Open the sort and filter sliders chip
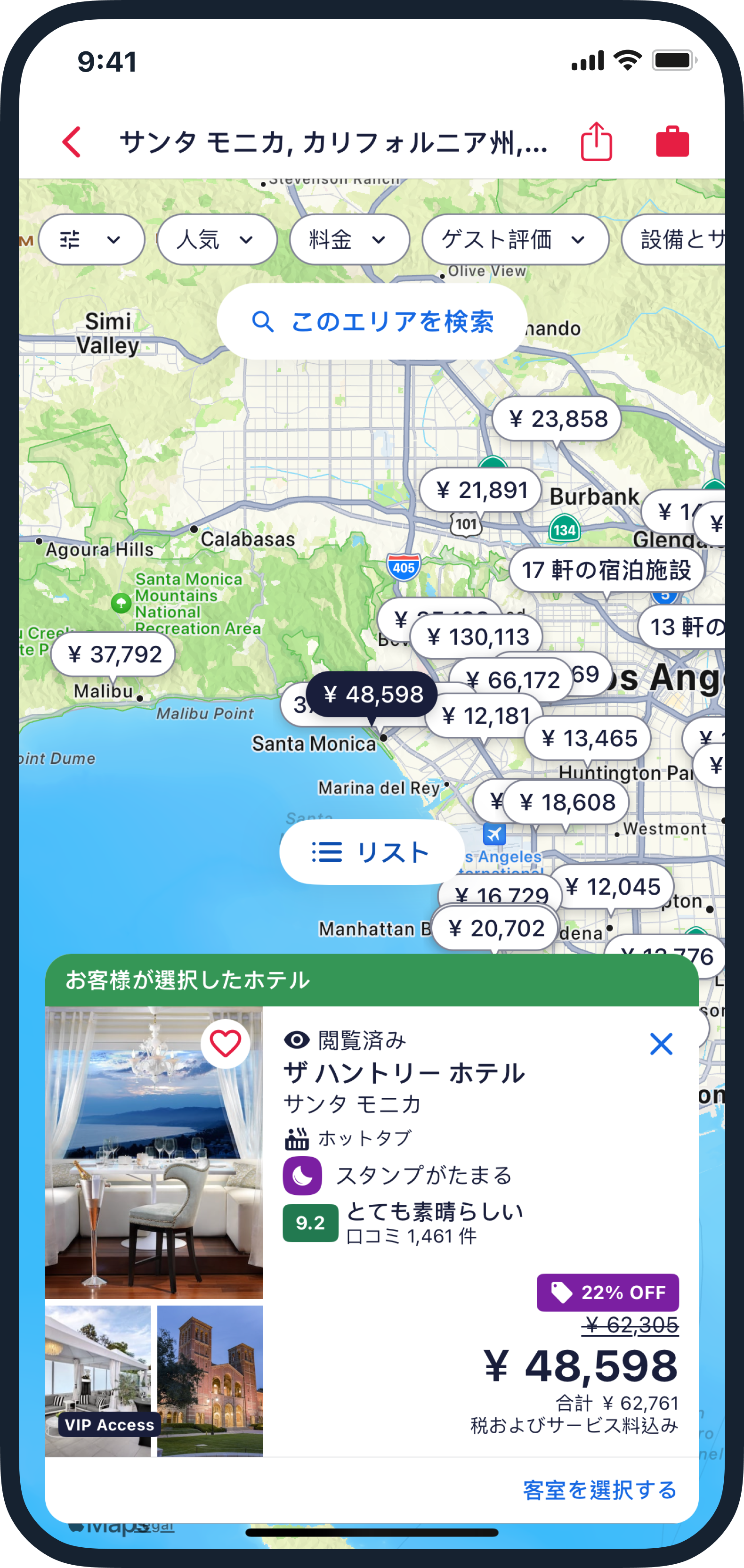 (x=91, y=239)
